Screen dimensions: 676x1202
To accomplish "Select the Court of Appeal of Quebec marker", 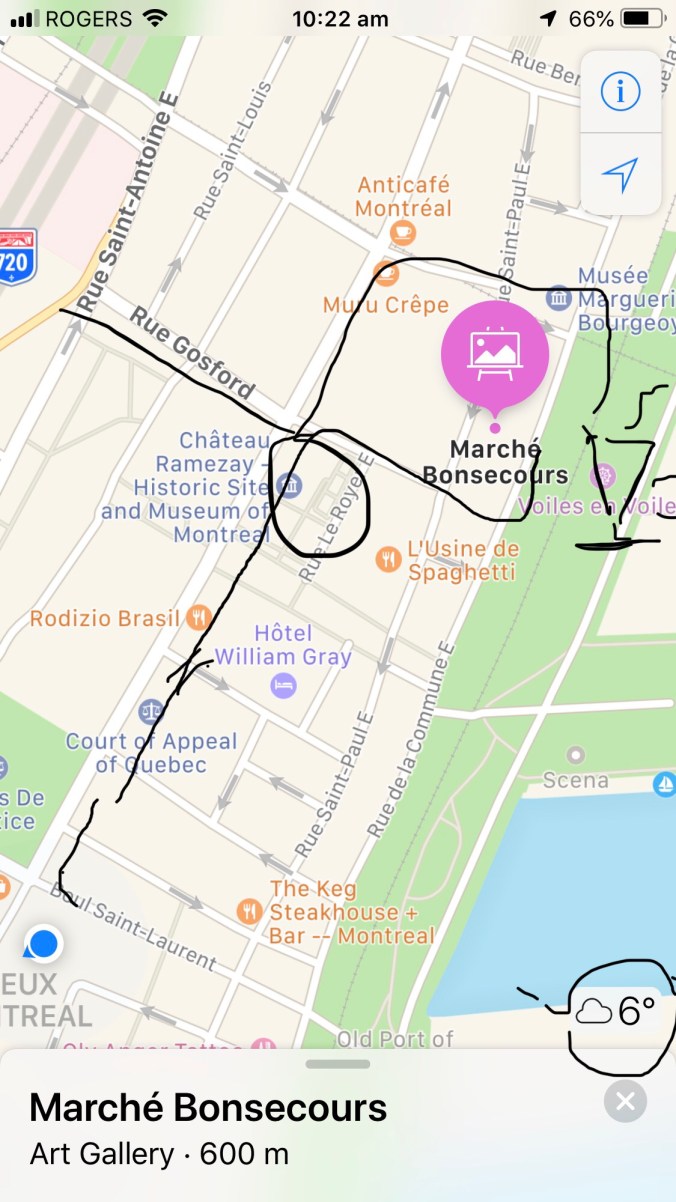I will pos(151,712).
